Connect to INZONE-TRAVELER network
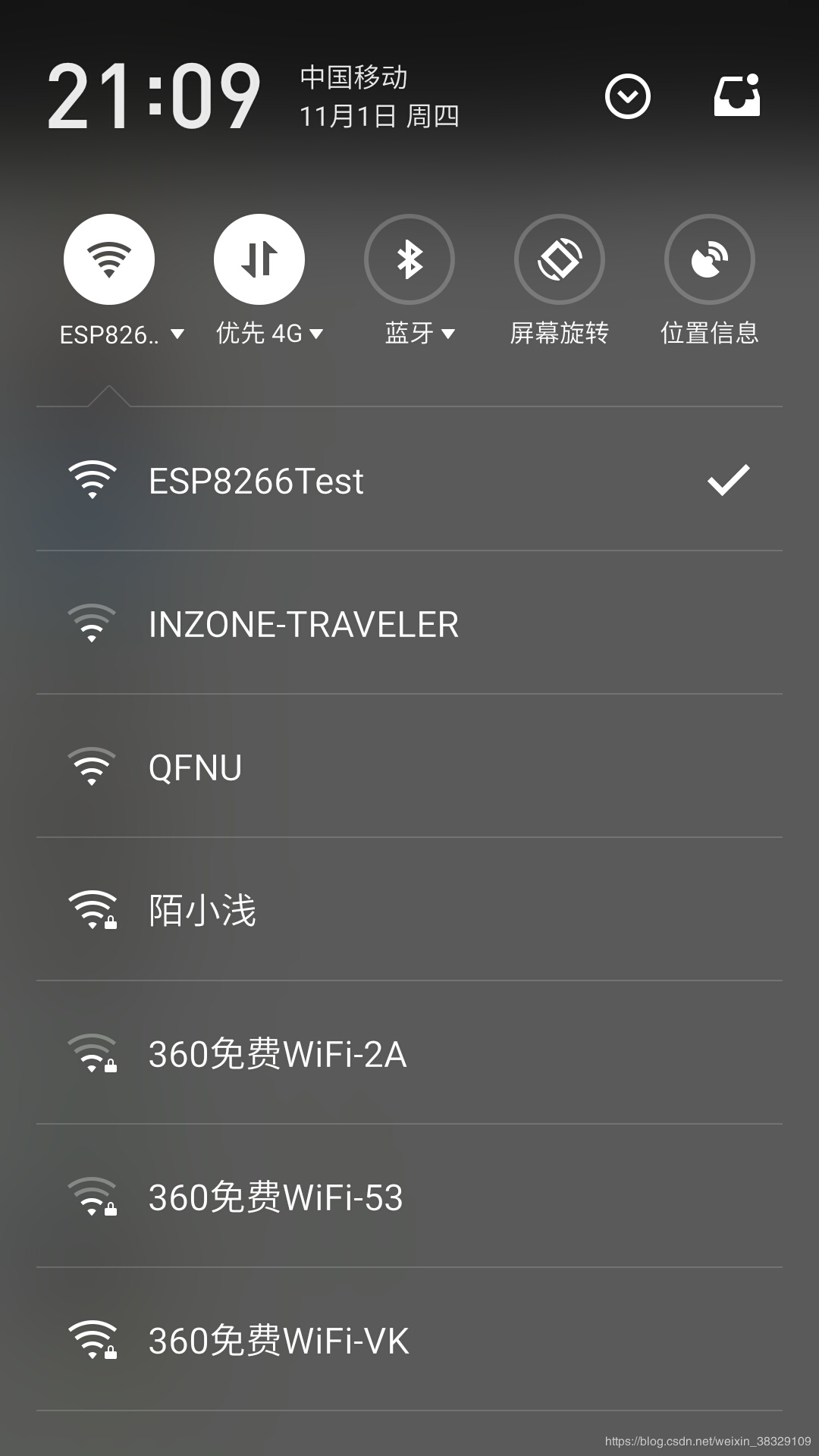This screenshot has width=819, height=1456. pyautogui.click(x=409, y=624)
